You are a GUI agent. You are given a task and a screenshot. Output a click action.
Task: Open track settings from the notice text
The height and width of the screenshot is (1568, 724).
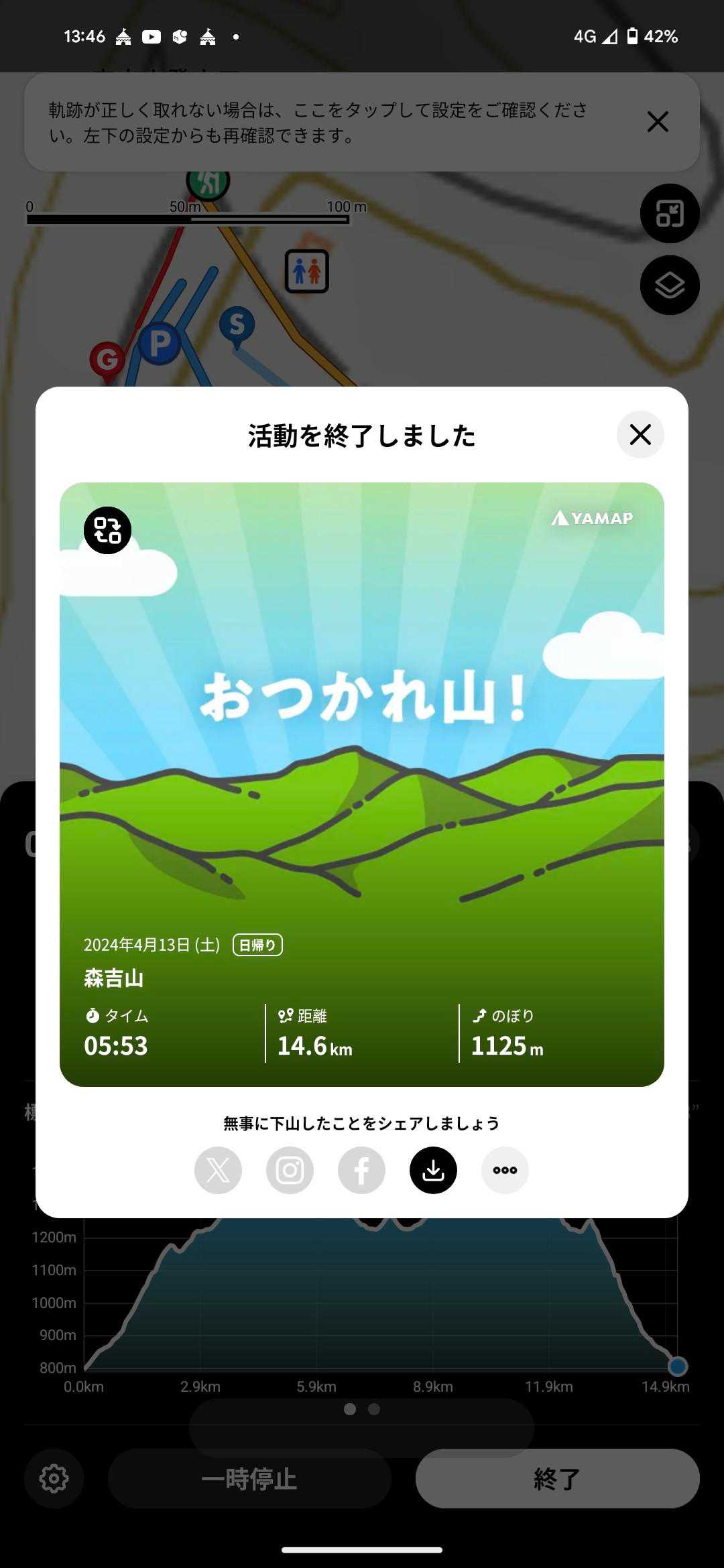tap(318, 123)
